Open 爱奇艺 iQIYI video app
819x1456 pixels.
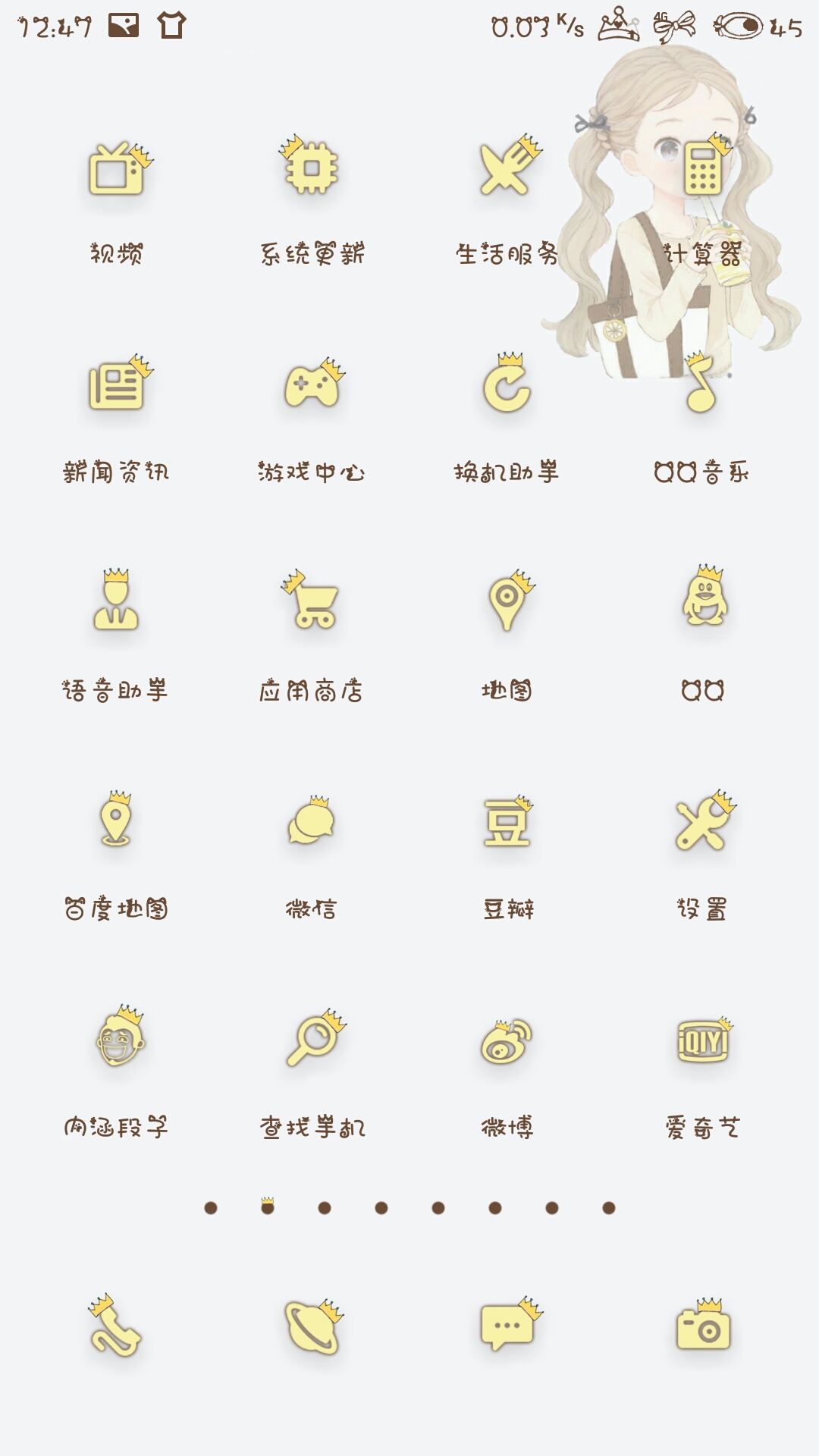702,1040
